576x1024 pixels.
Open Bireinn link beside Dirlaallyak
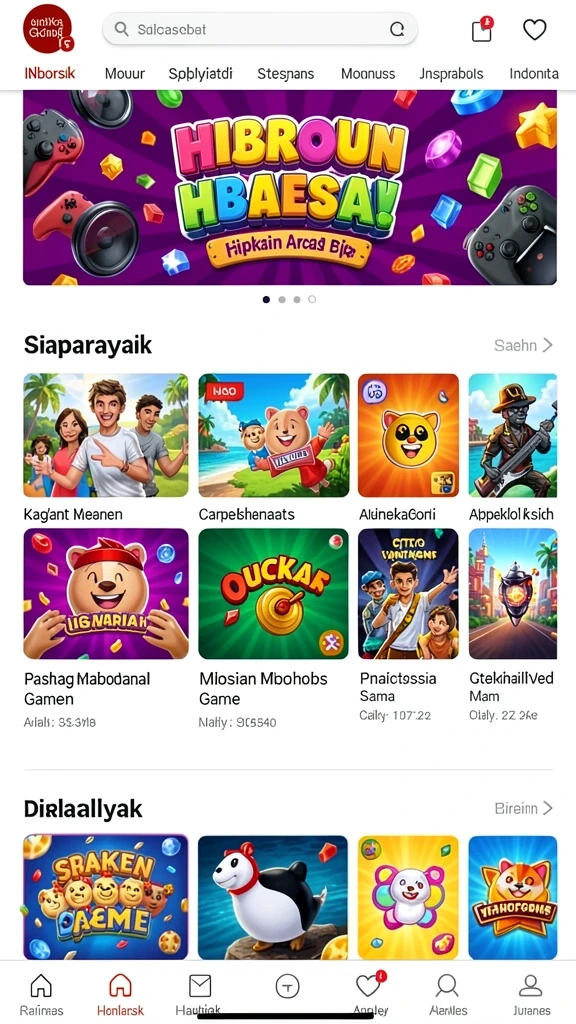pos(523,808)
